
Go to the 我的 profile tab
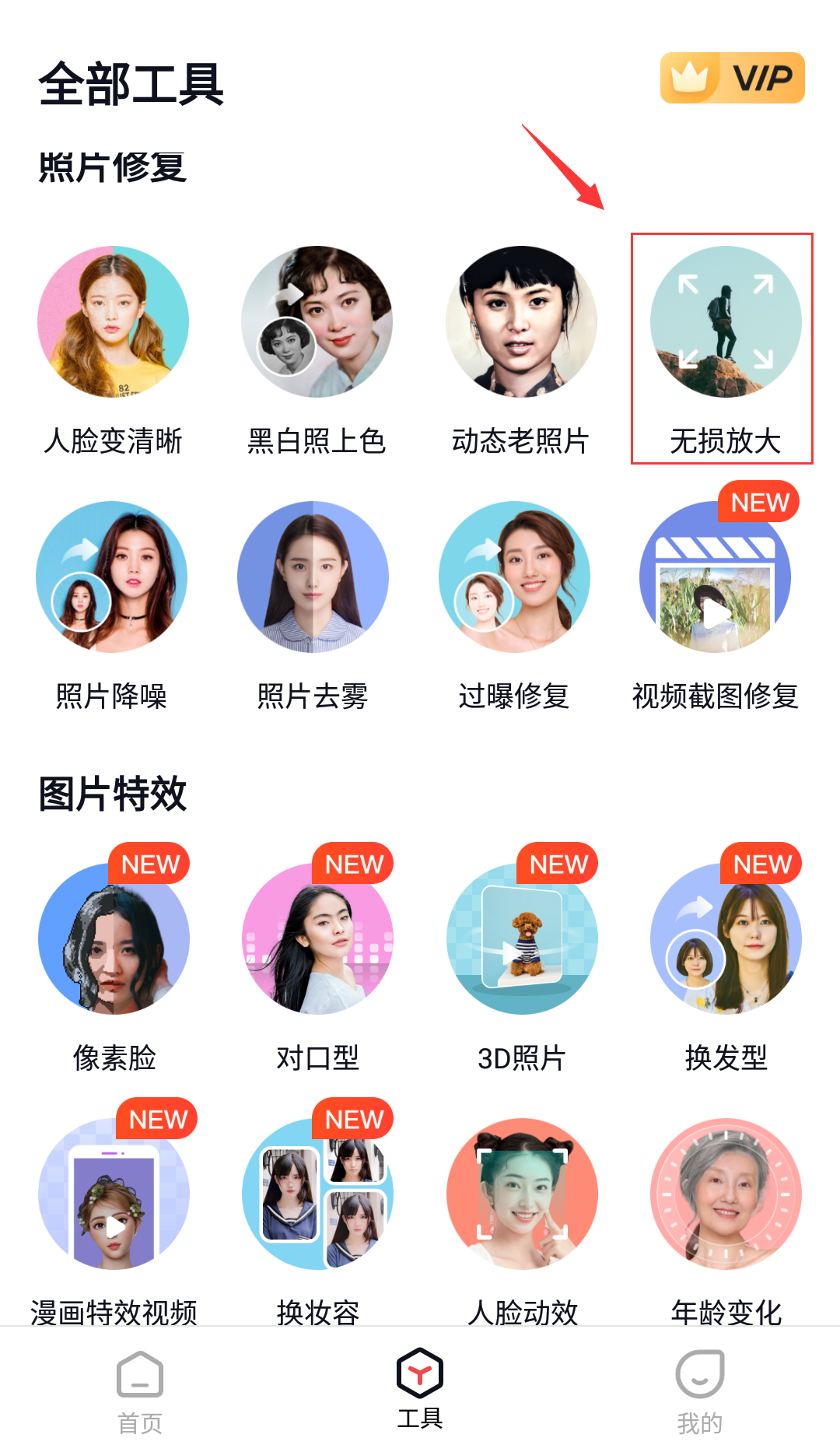click(x=699, y=1393)
